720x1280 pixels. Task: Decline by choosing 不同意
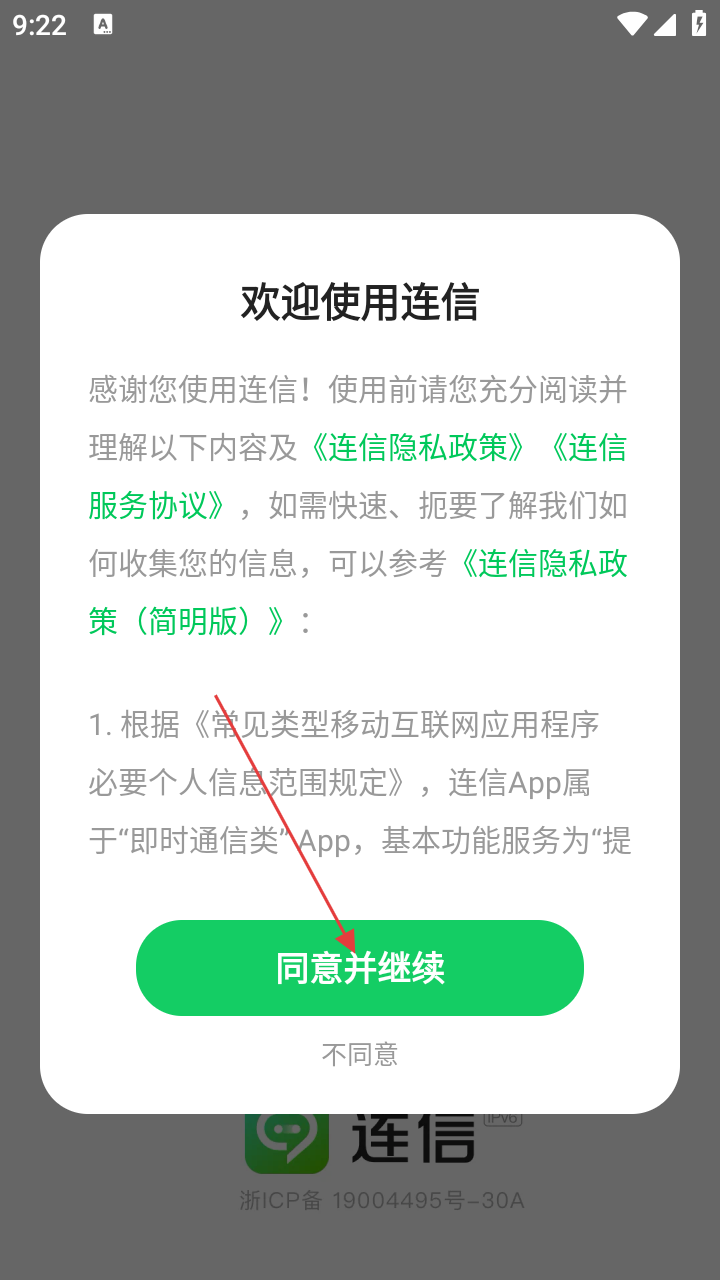[x=360, y=1054]
